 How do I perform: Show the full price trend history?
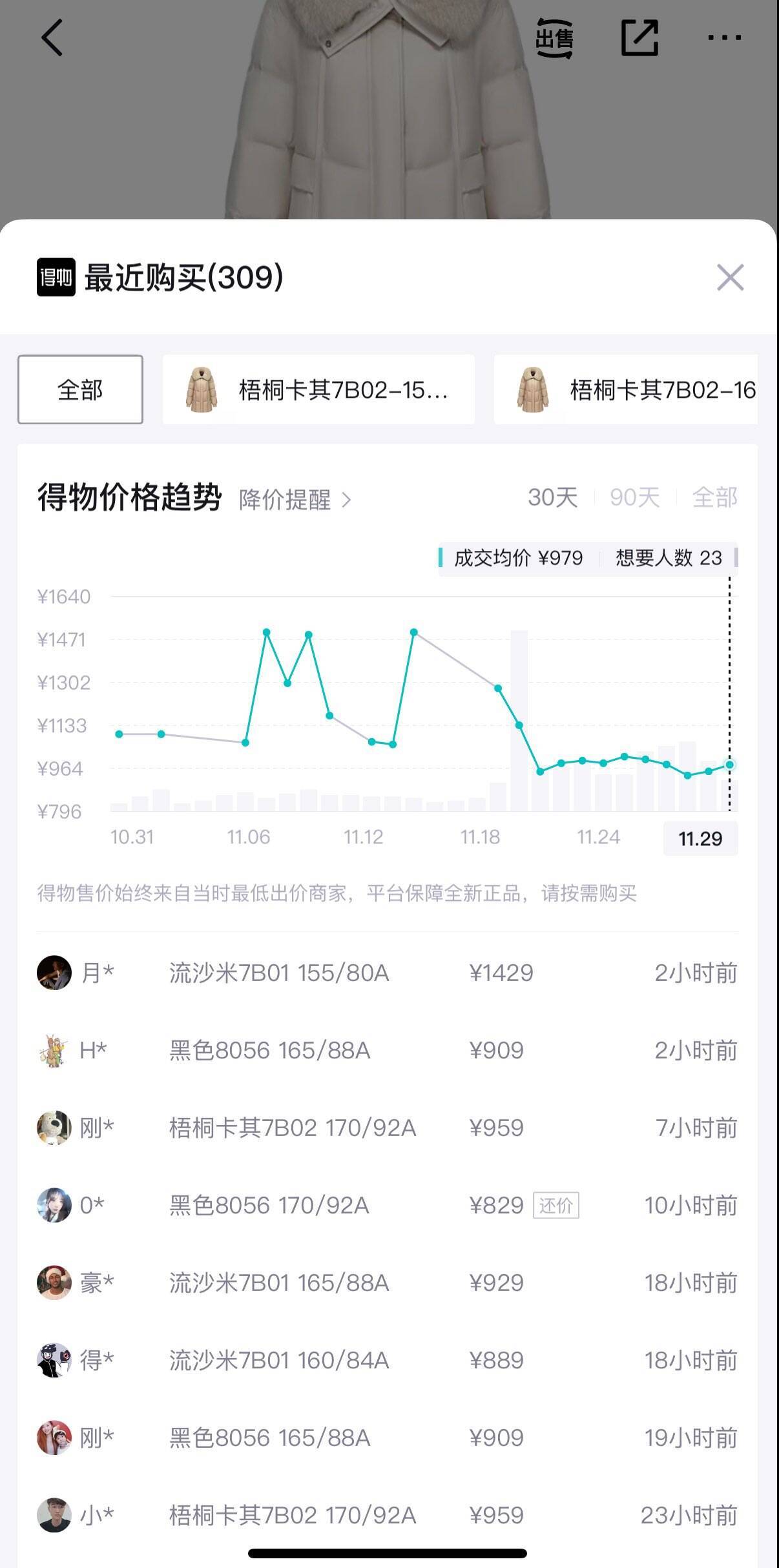[714, 497]
